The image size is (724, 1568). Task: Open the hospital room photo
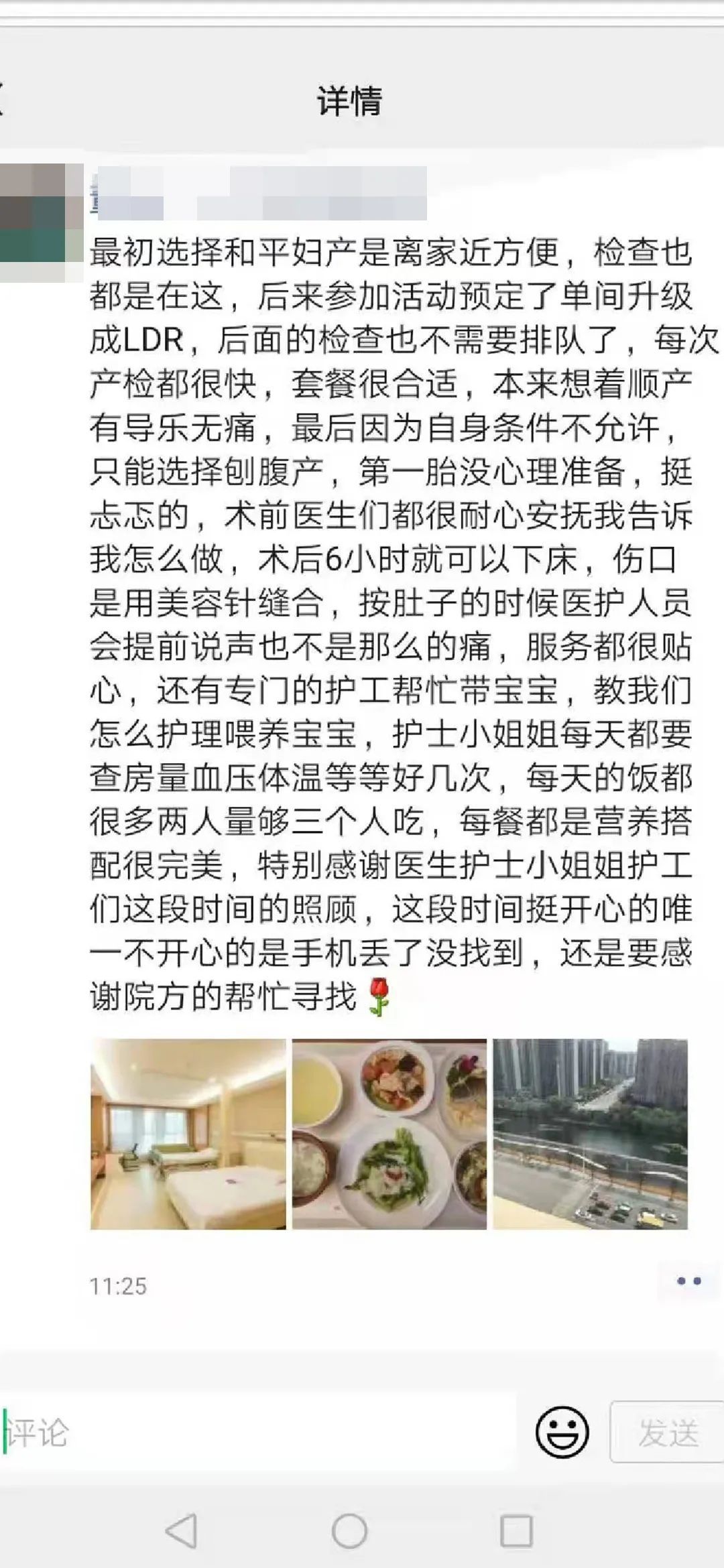click(x=188, y=1134)
